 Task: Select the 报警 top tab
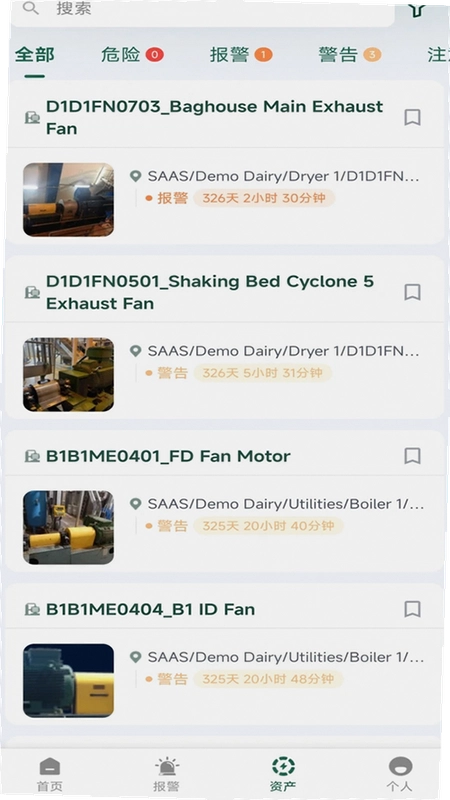(241, 55)
